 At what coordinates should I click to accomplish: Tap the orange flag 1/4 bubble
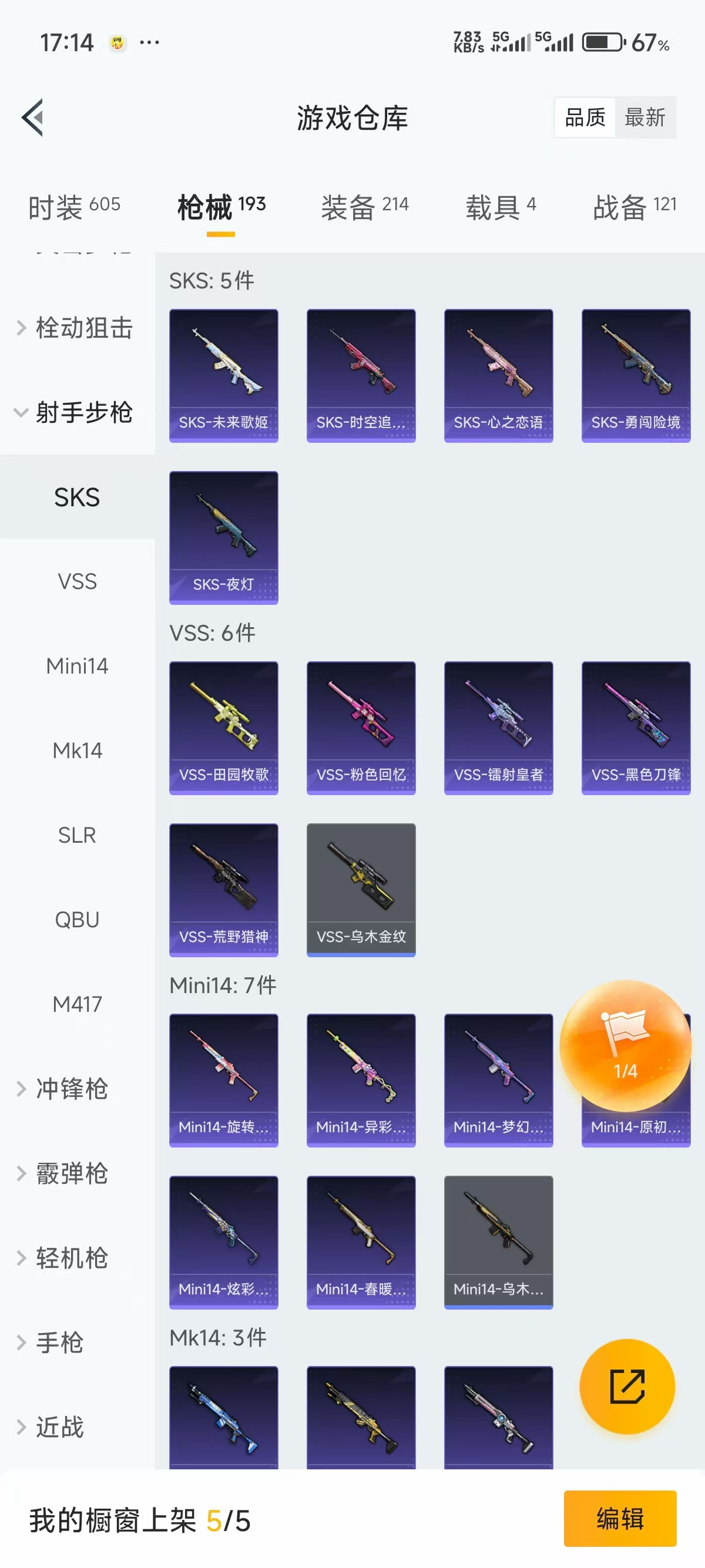pyautogui.click(x=625, y=1045)
